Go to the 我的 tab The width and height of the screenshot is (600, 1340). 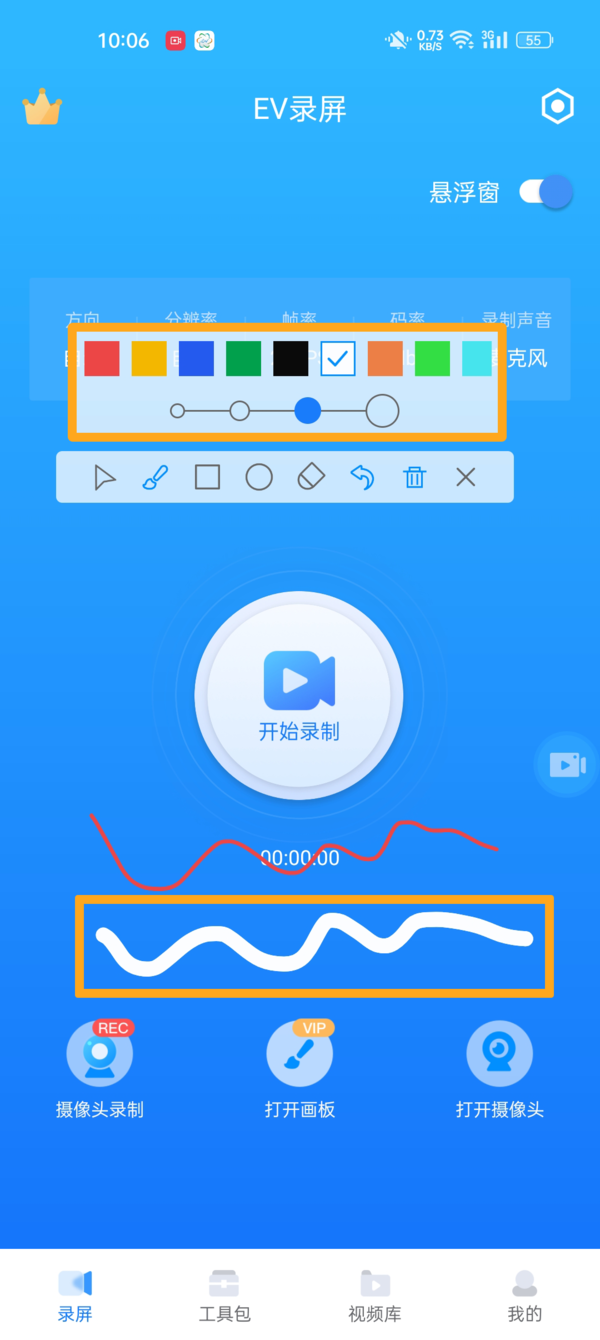[524, 1295]
